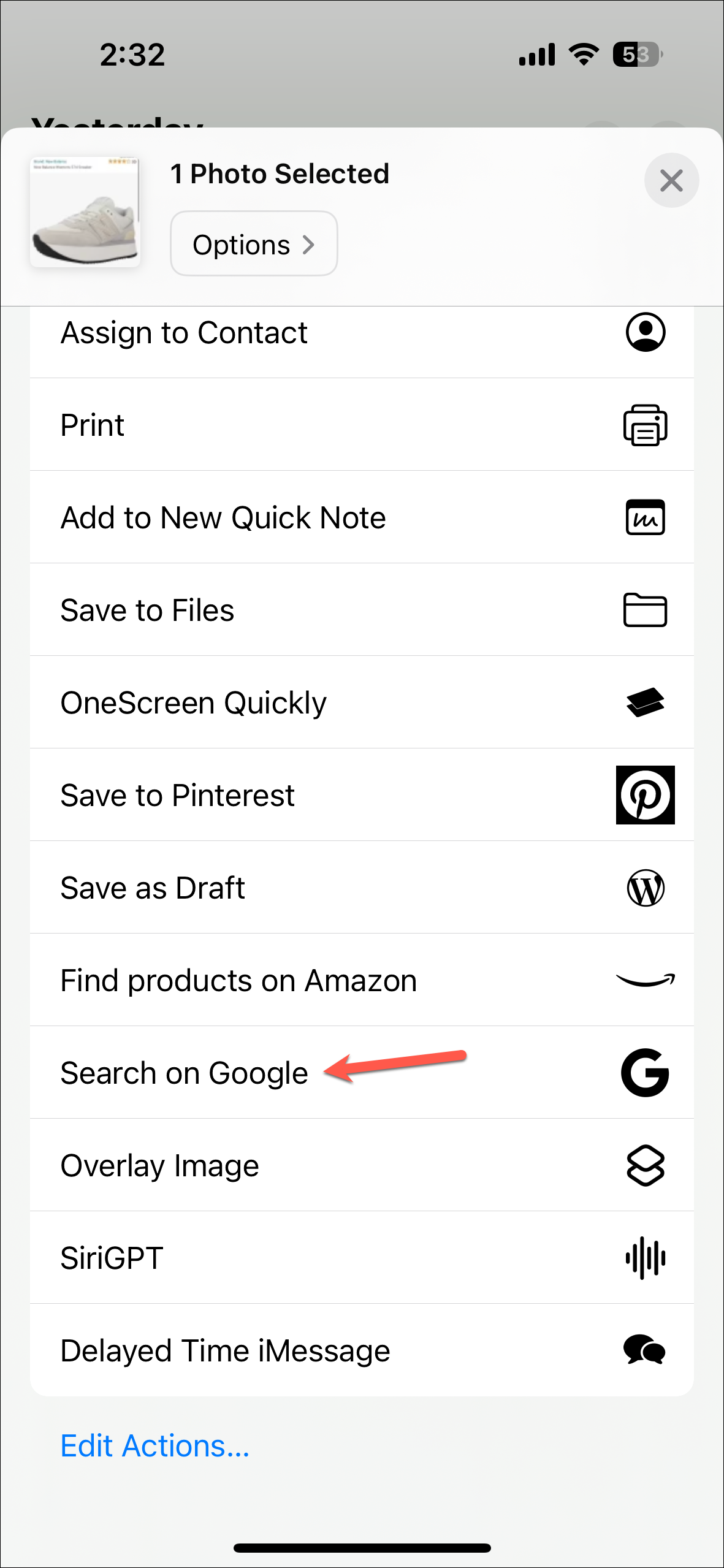Tap Search on Google
The height and width of the screenshot is (1568, 724).
click(x=362, y=1073)
